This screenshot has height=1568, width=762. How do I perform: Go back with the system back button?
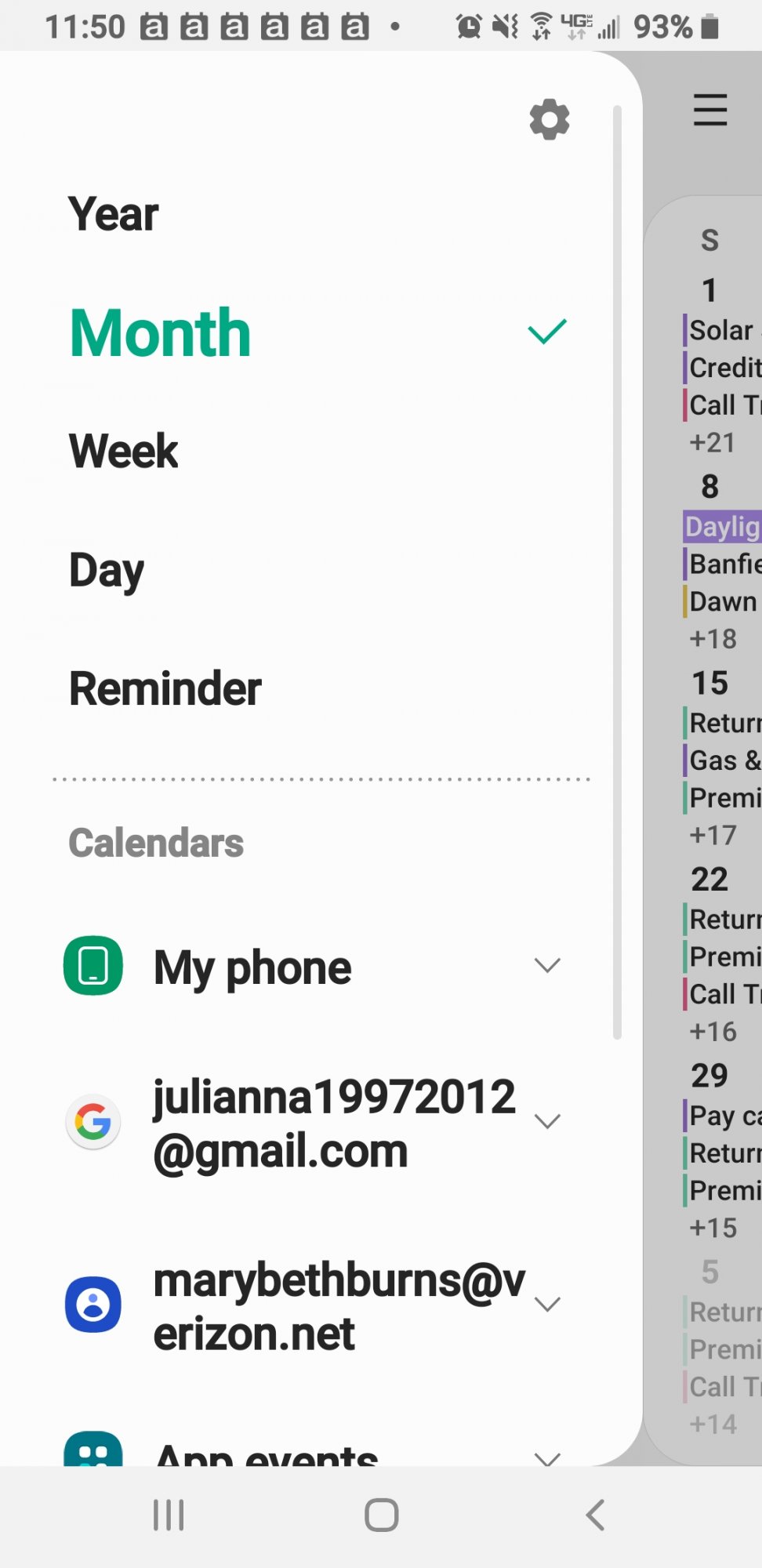pos(595,1515)
